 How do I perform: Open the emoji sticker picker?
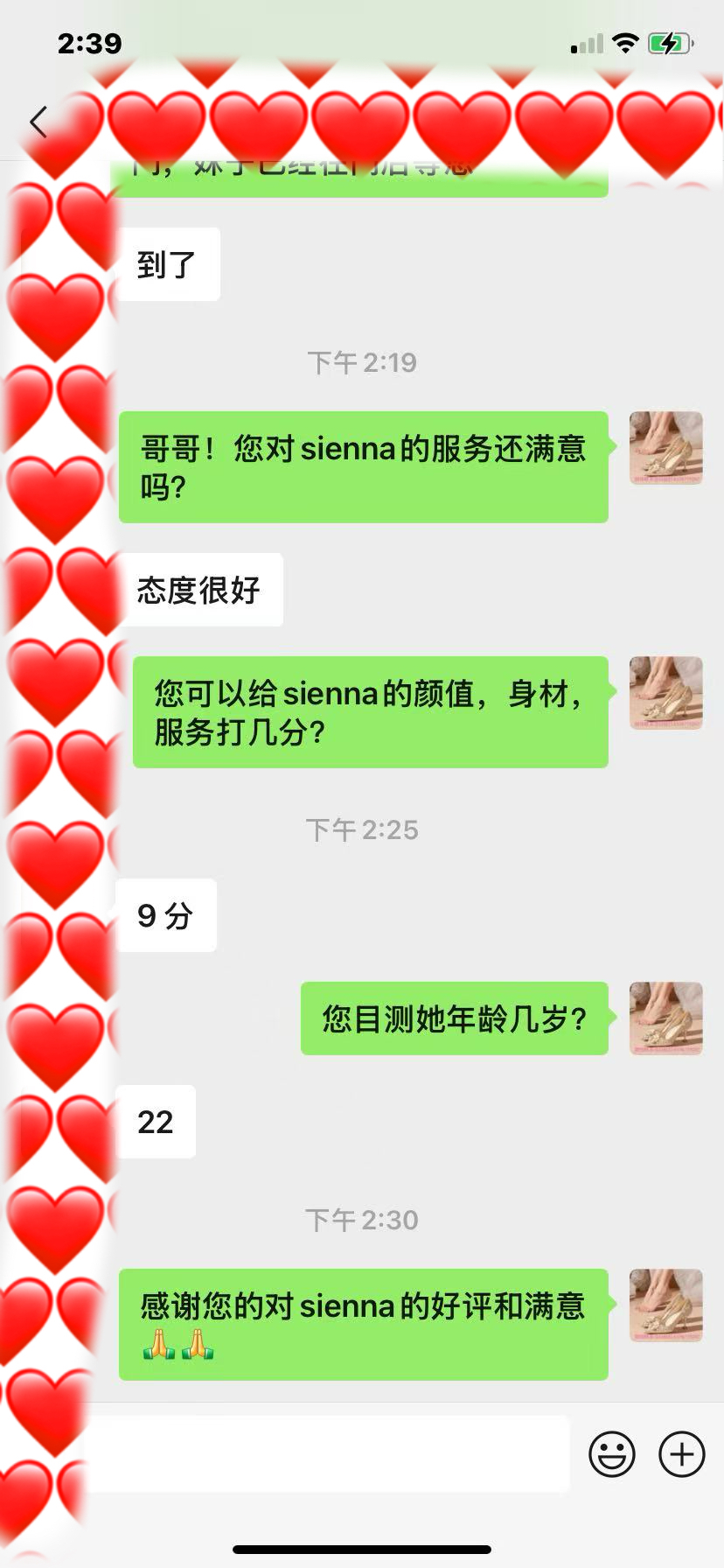tap(612, 1454)
